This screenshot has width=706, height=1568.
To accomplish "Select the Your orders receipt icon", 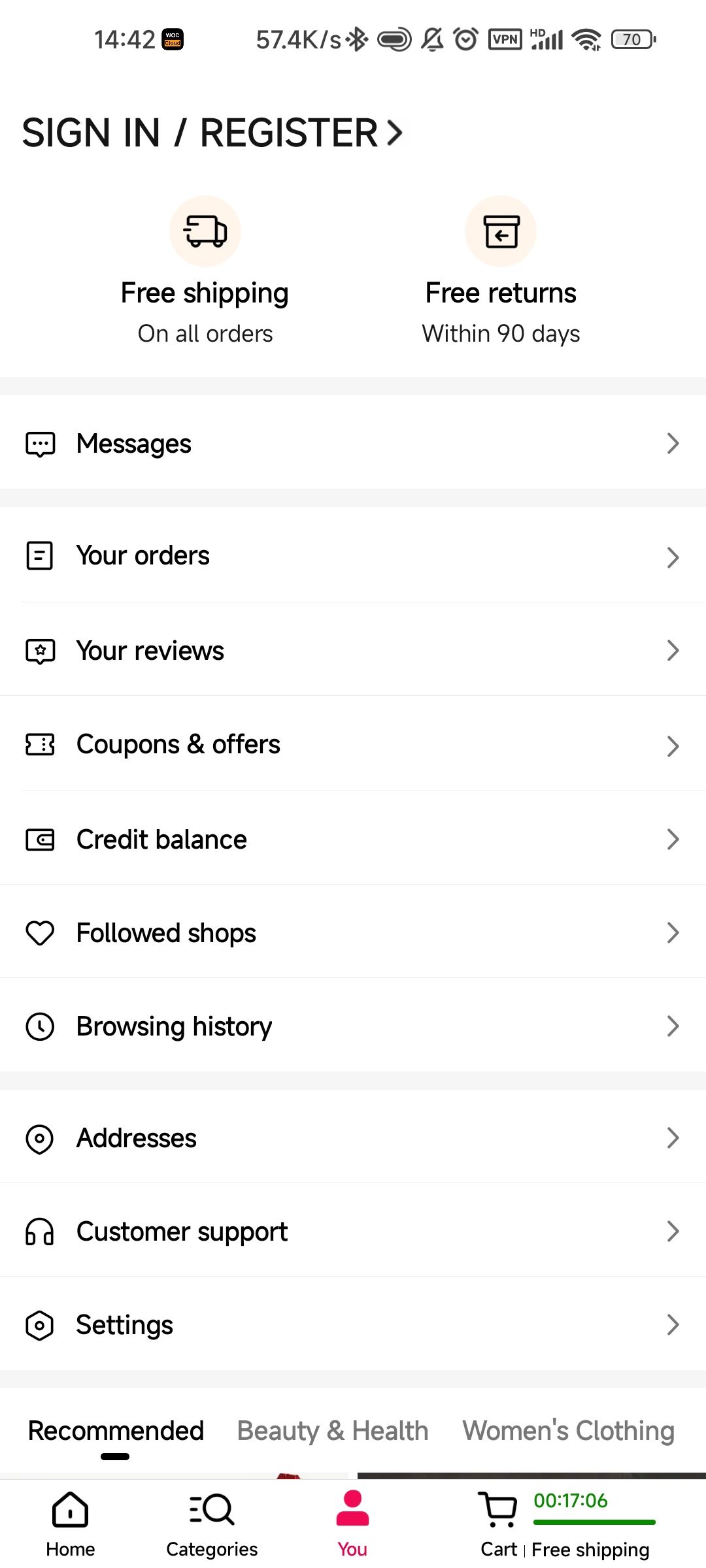I will tap(40, 557).
